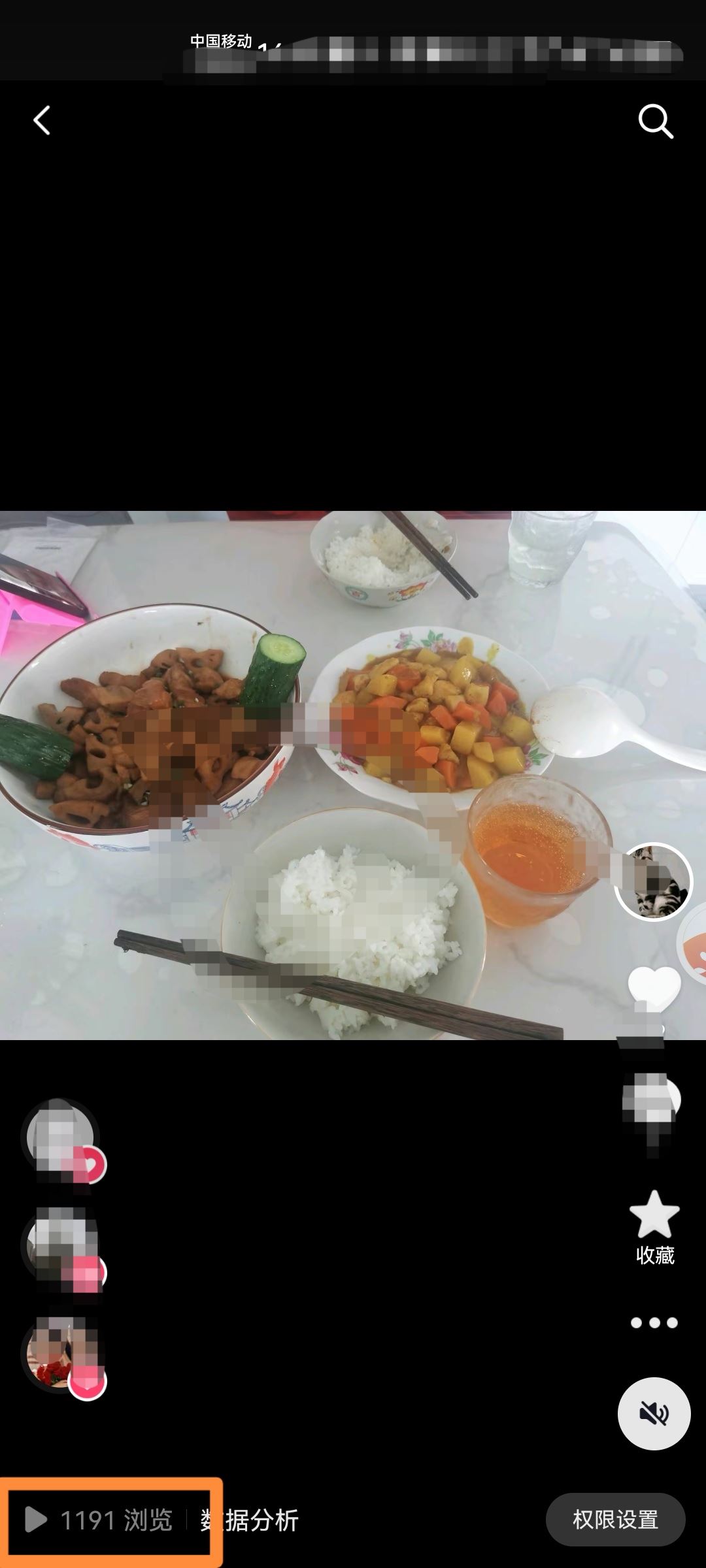Image resolution: width=706 pixels, height=1568 pixels.
Task: Go back using the top-left arrow
Action: point(42,121)
